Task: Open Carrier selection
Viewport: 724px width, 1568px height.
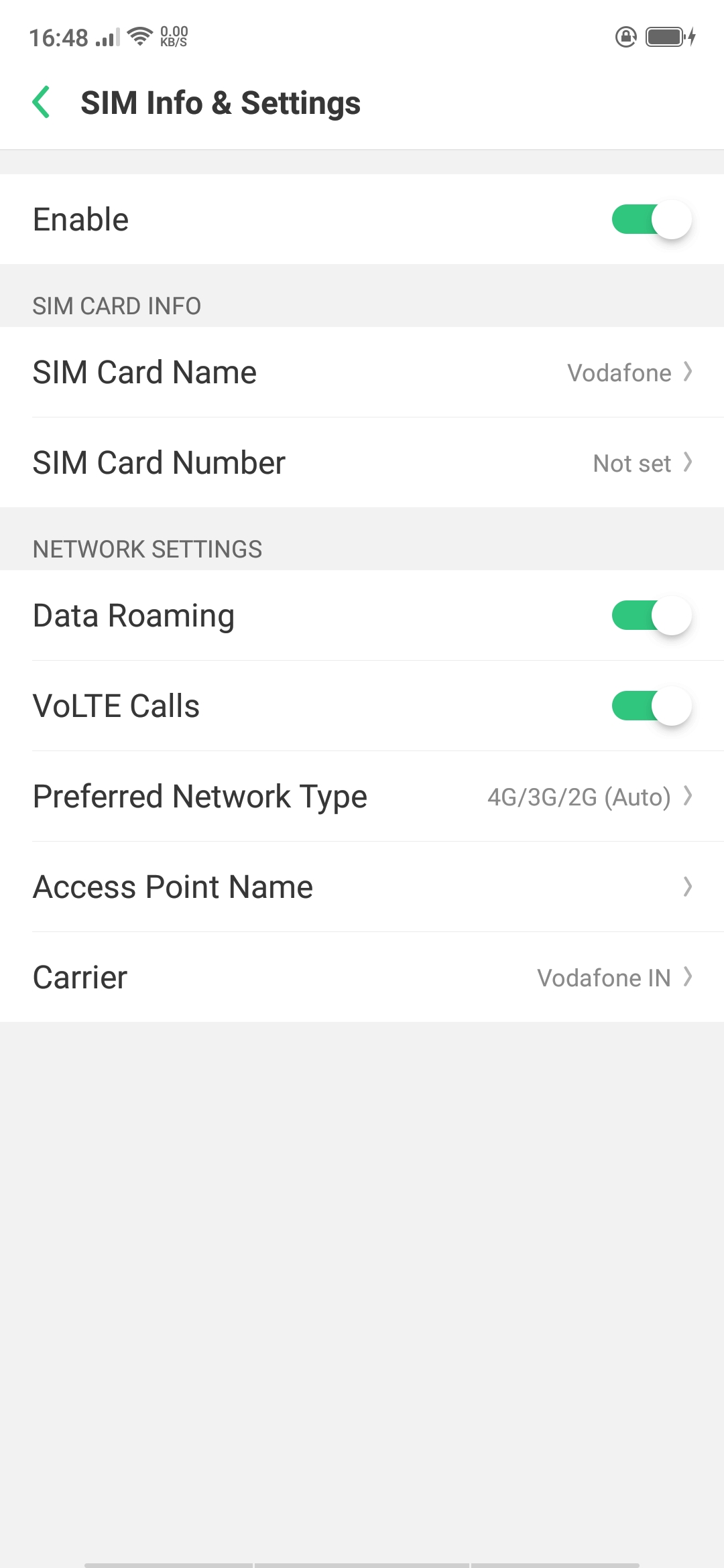Action: [x=362, y=977]
